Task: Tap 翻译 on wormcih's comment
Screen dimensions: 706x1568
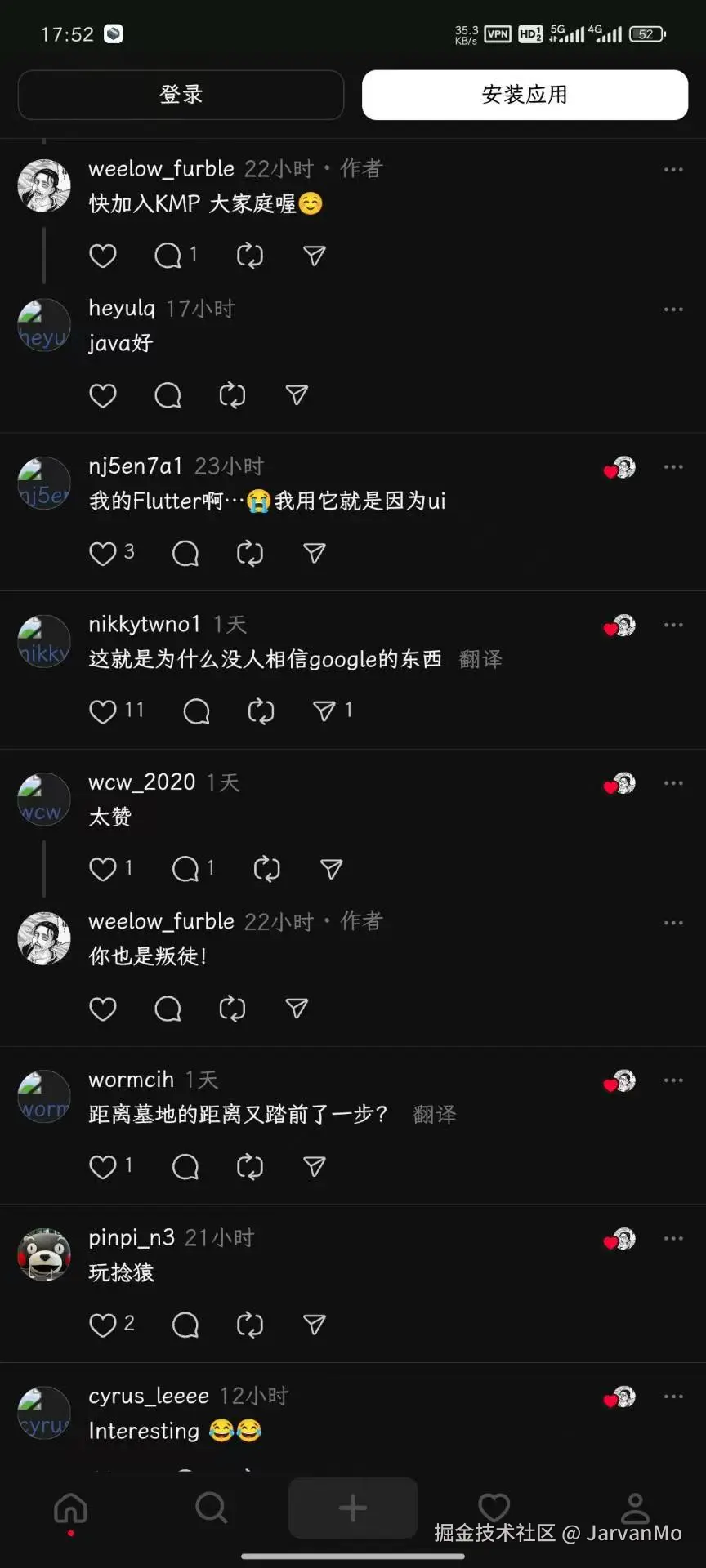Action: point(434,1114)
